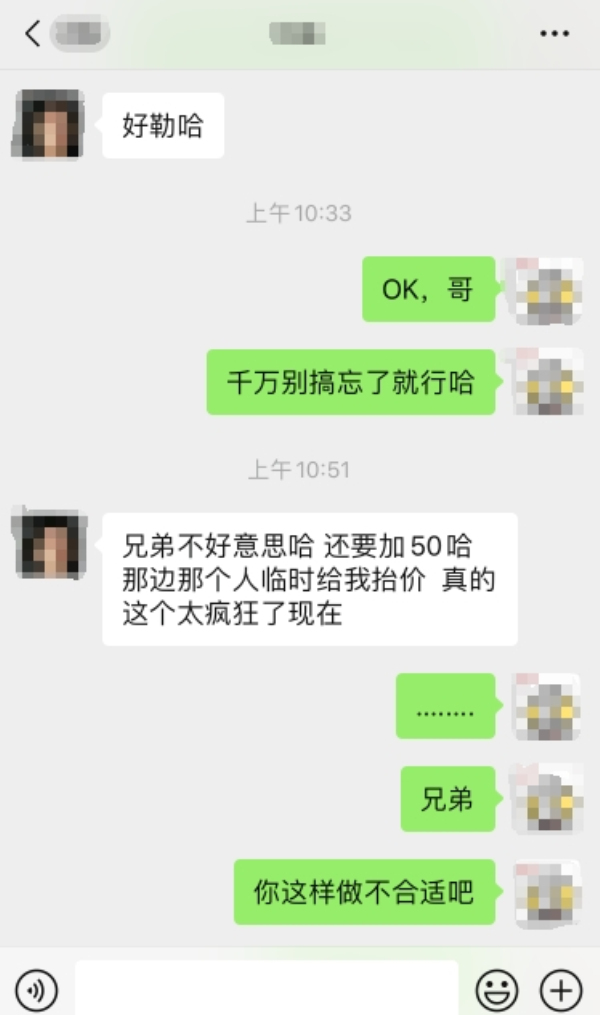The image size is (600, 1015).
Task: Switch to voice message input
Action: click(x=37, y=990)
